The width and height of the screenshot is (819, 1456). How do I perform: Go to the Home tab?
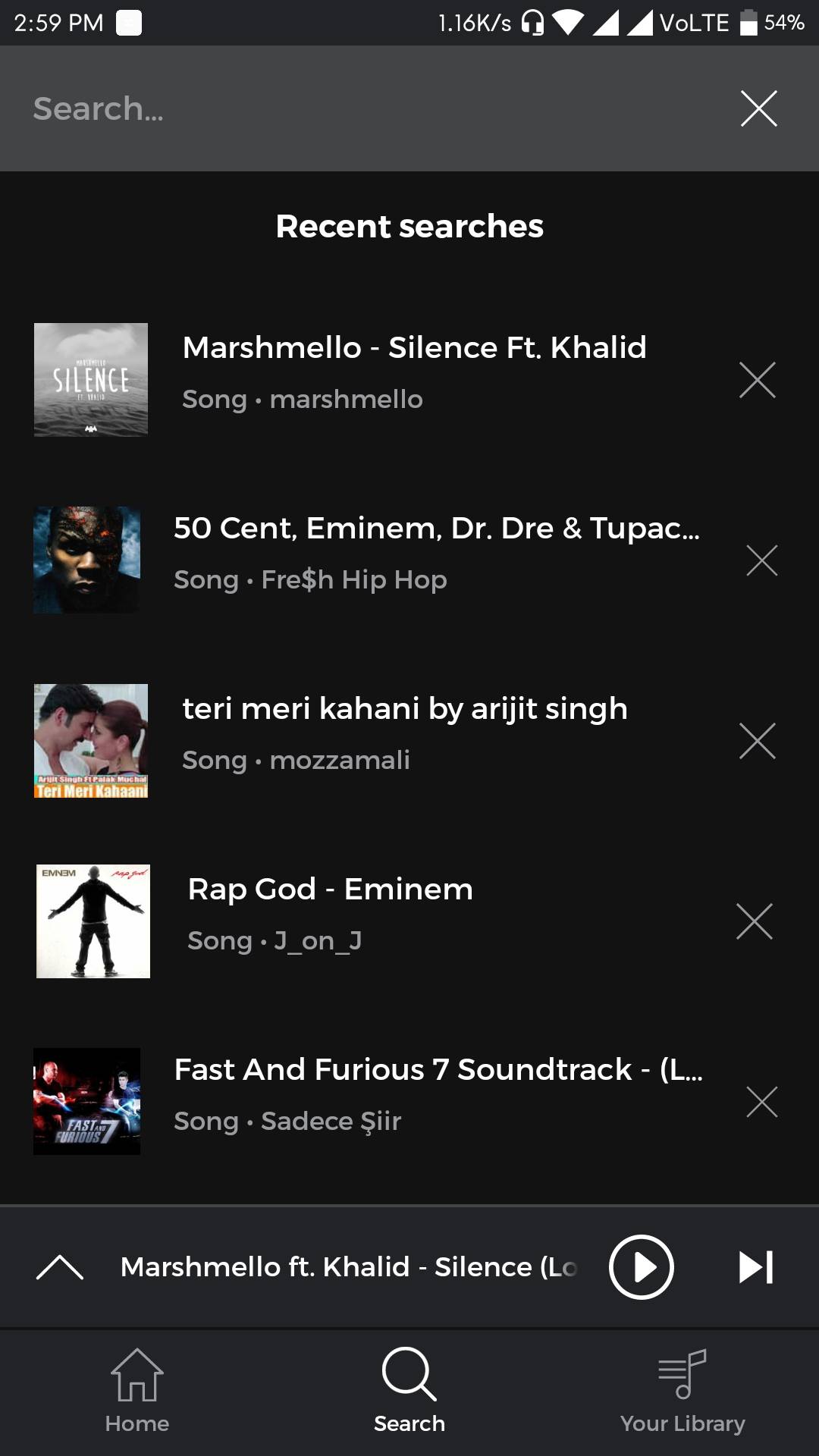tap(137, 1392)
